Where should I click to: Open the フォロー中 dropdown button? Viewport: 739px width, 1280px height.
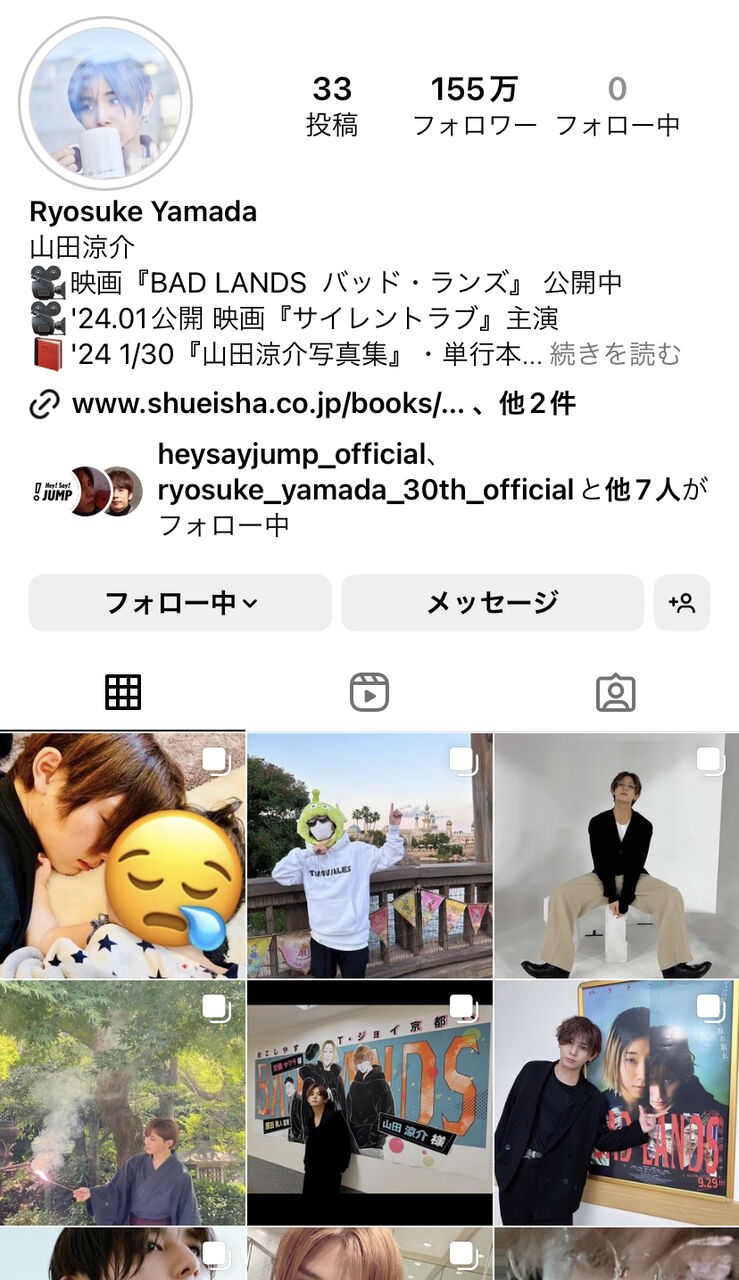(x=180, y=602)
